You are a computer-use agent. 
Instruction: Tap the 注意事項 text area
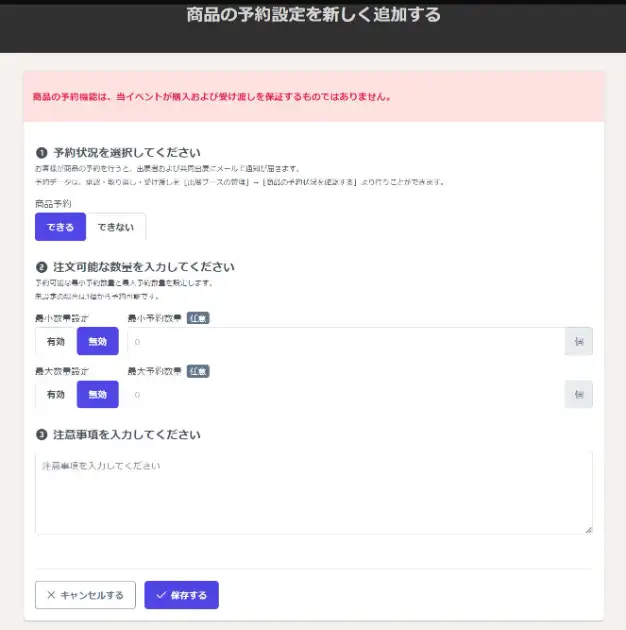click(313, 492)
